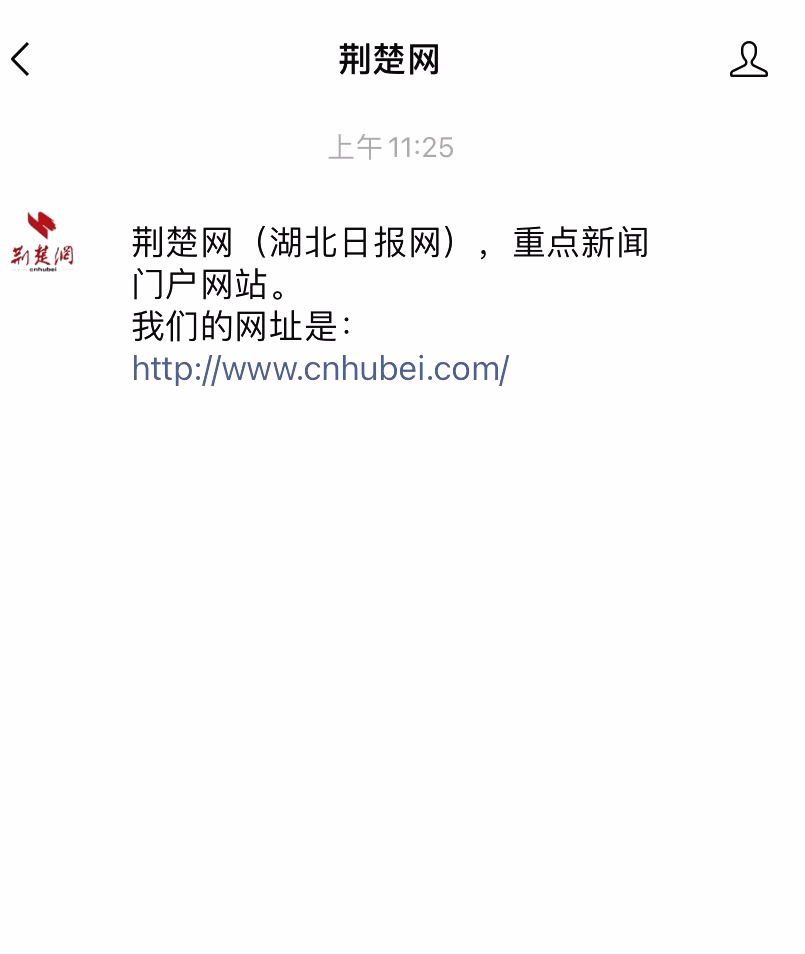Screen dimensions: 805x954
Task: Go back from the 荆楚网 chat
Action: (21, 60)
